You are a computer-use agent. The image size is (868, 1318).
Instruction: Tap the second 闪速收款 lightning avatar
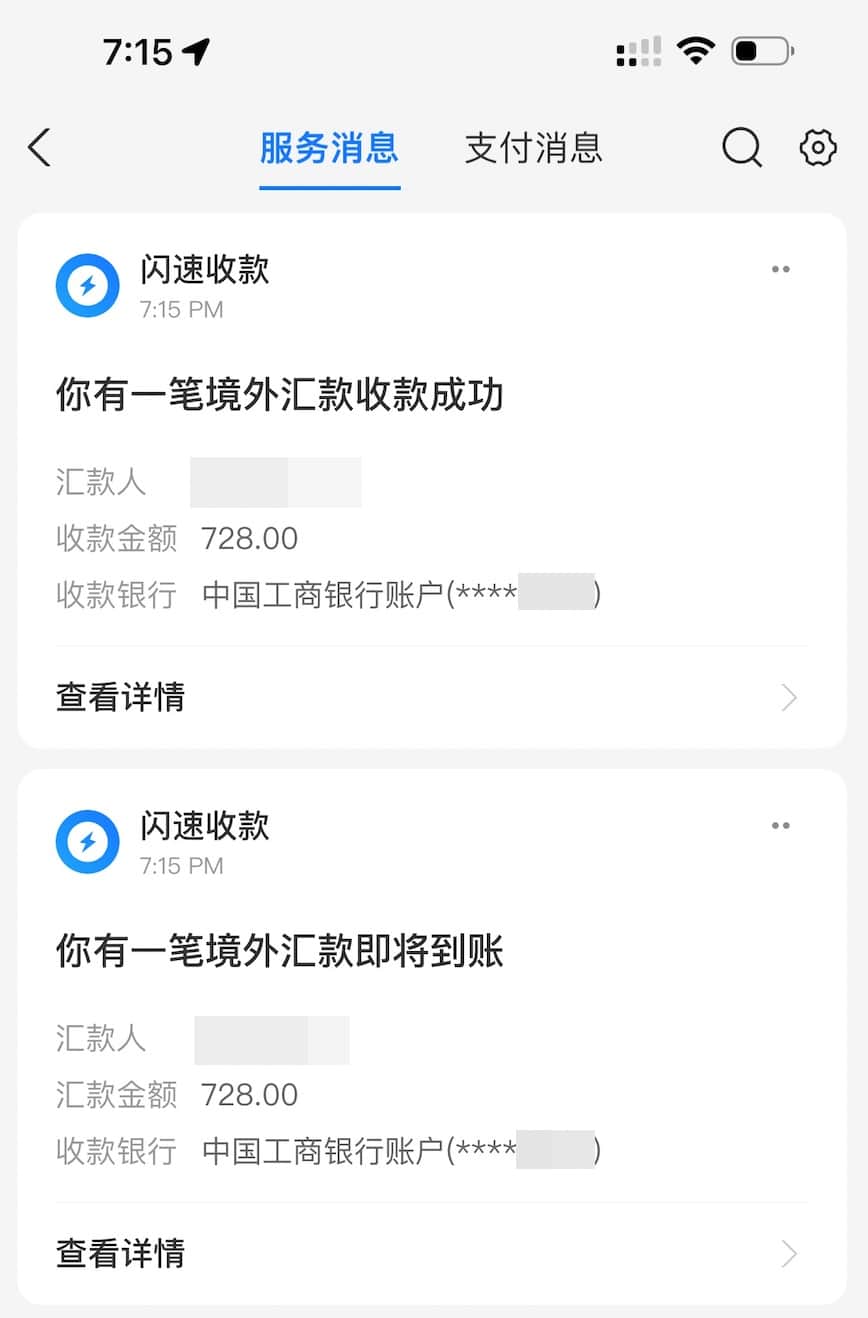coord(87,841)
